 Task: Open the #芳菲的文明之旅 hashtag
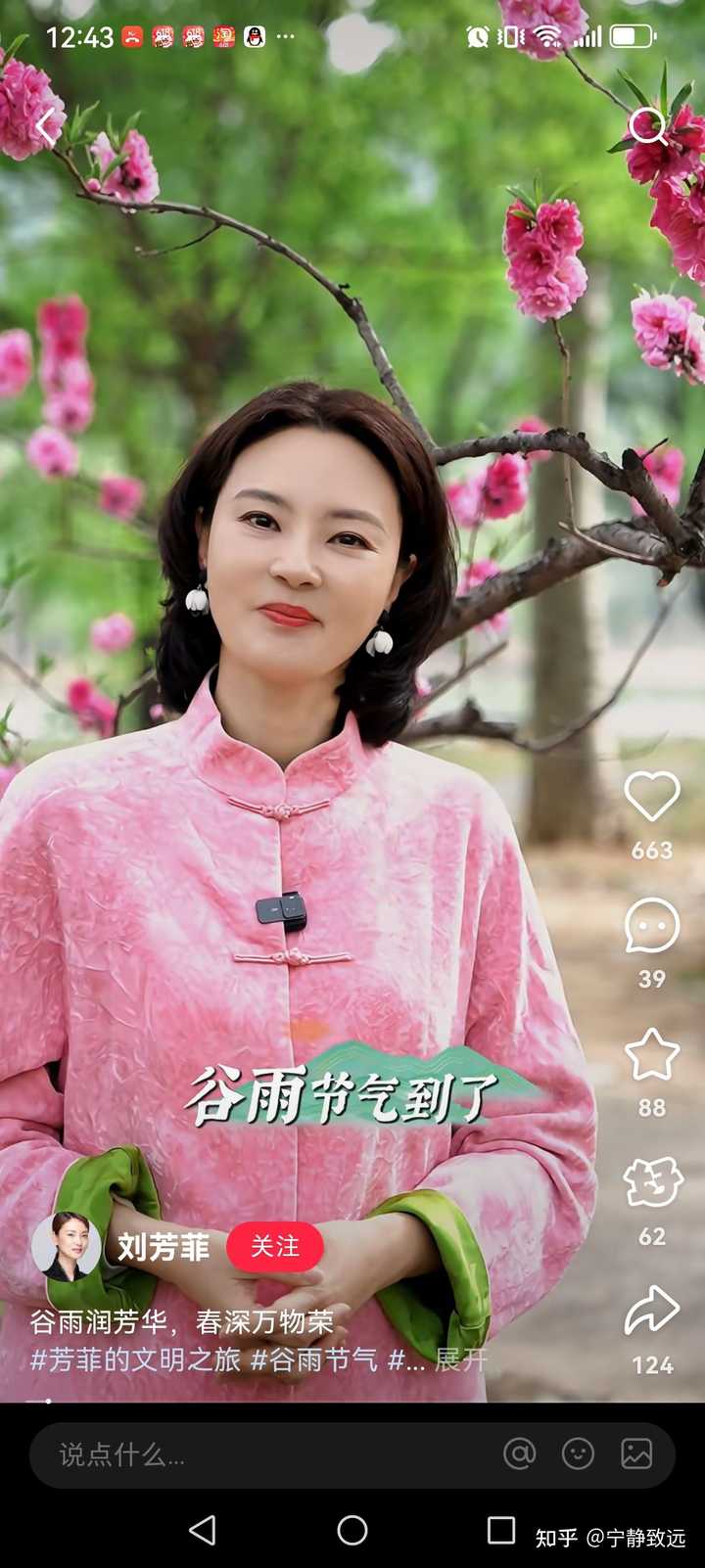click(x=135, y=1360)
